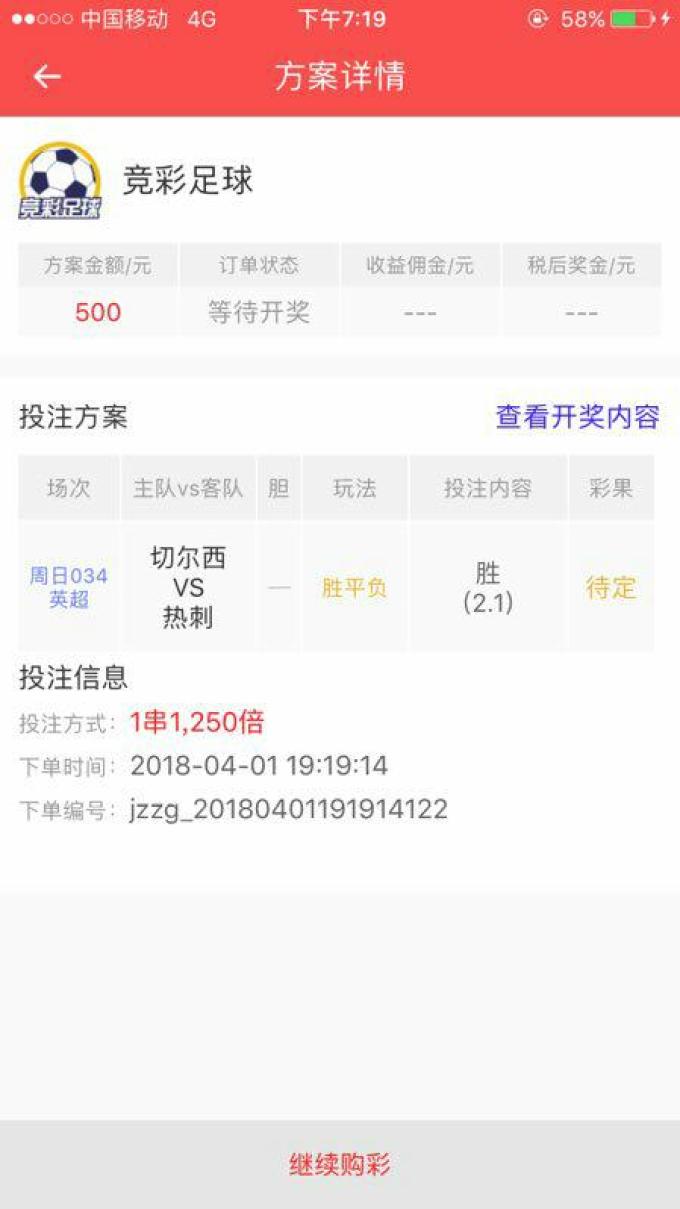Open the 查看开奖内容 link
680x1209 pixels.
[578, 417]
